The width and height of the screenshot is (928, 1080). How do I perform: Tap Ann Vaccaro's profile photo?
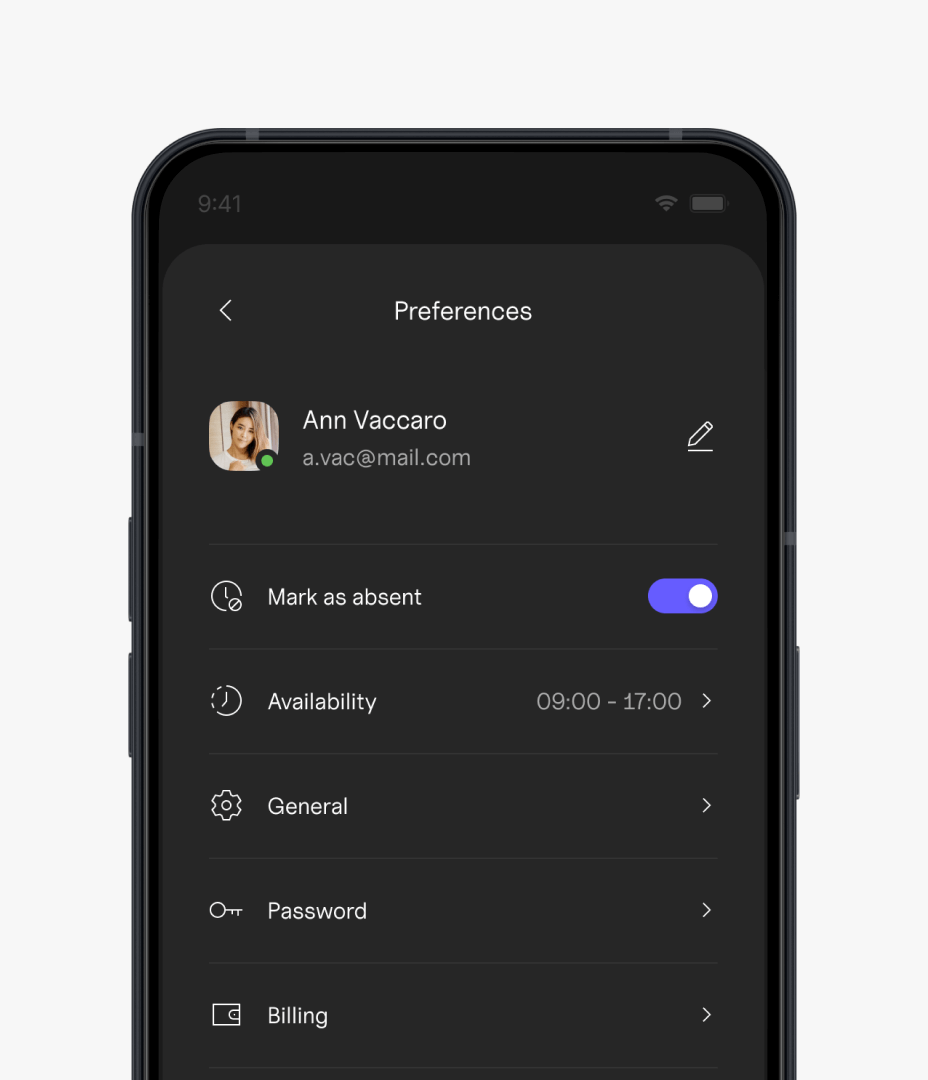243,436
